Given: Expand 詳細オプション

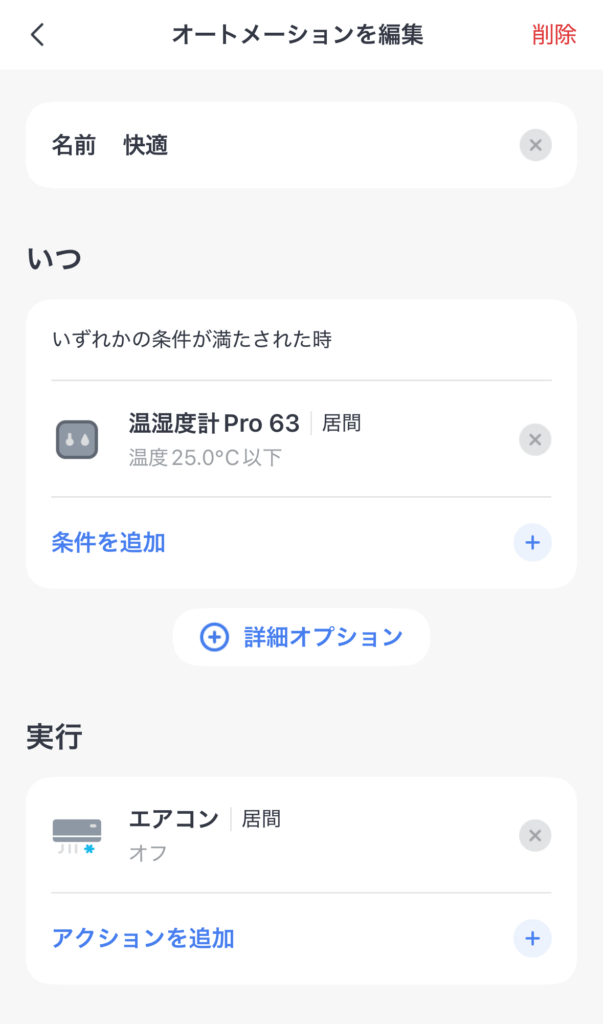Looking at the screenshot, I should click(x=301, y=637).
